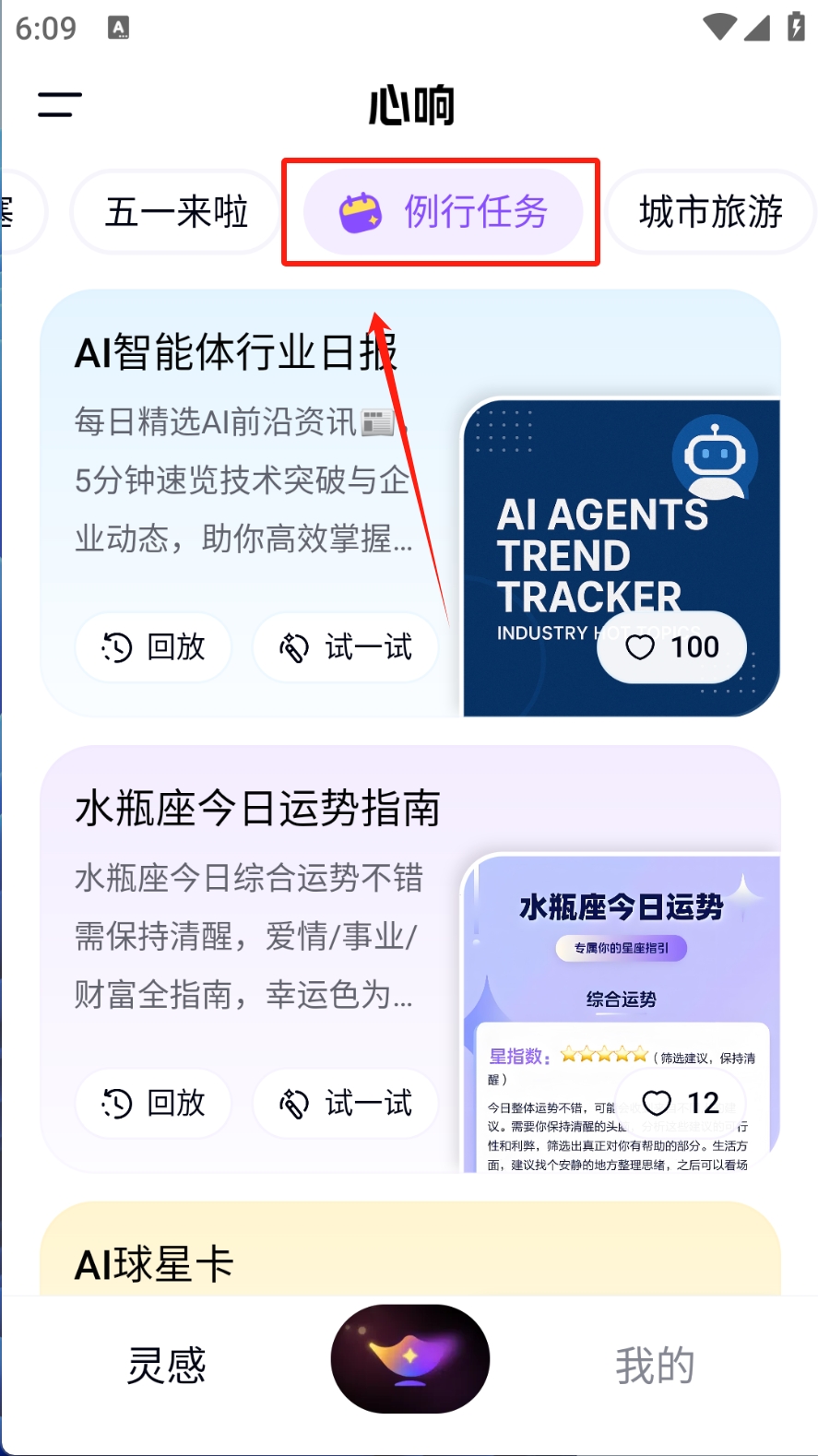Viewport: 818px width, 1456px height.
Task: Open the 水瓶座今日运势指南 card
Action: [410, 959]
